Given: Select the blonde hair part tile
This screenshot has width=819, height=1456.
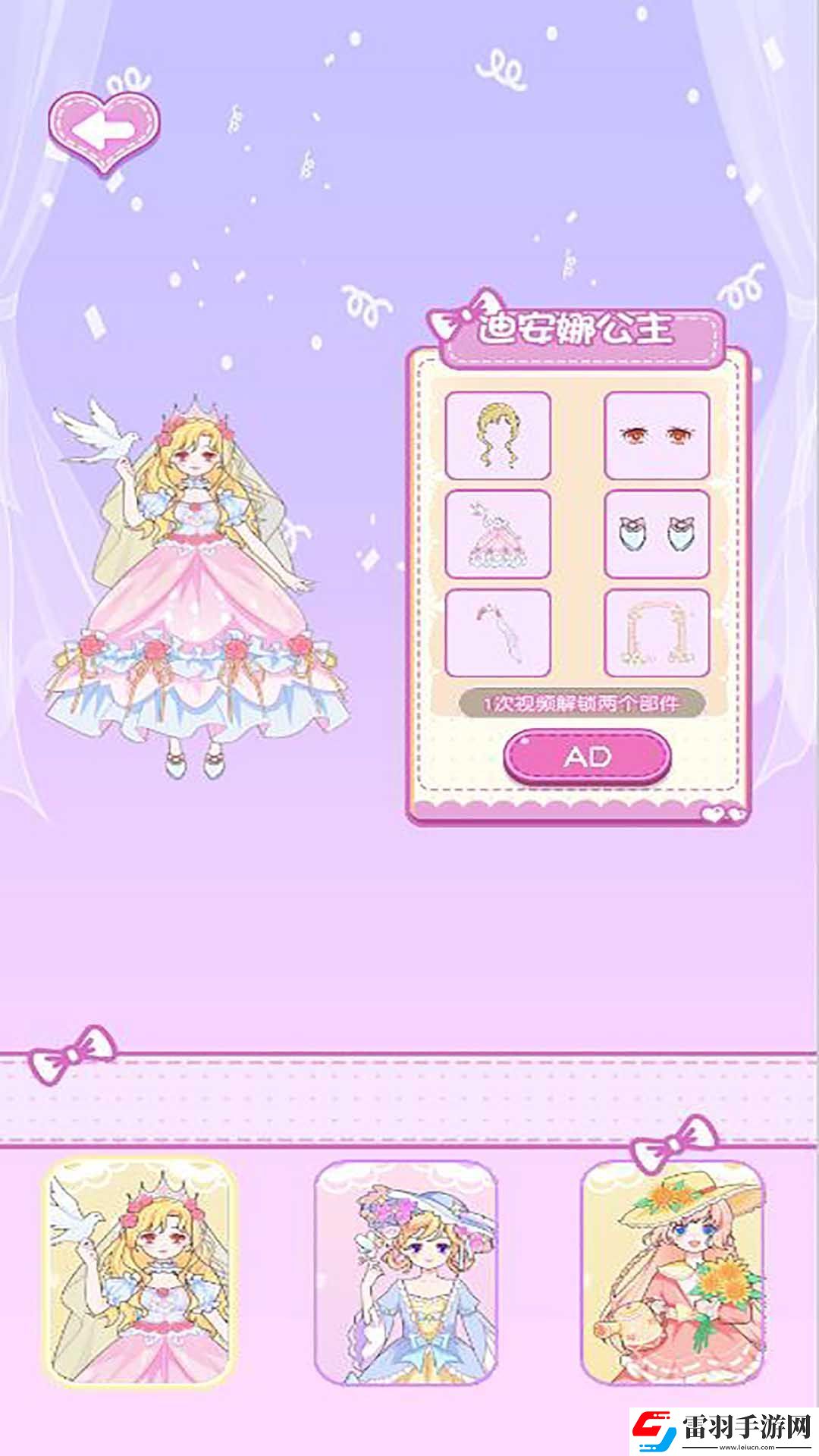Looking at the screenshot, I should 497,436.
